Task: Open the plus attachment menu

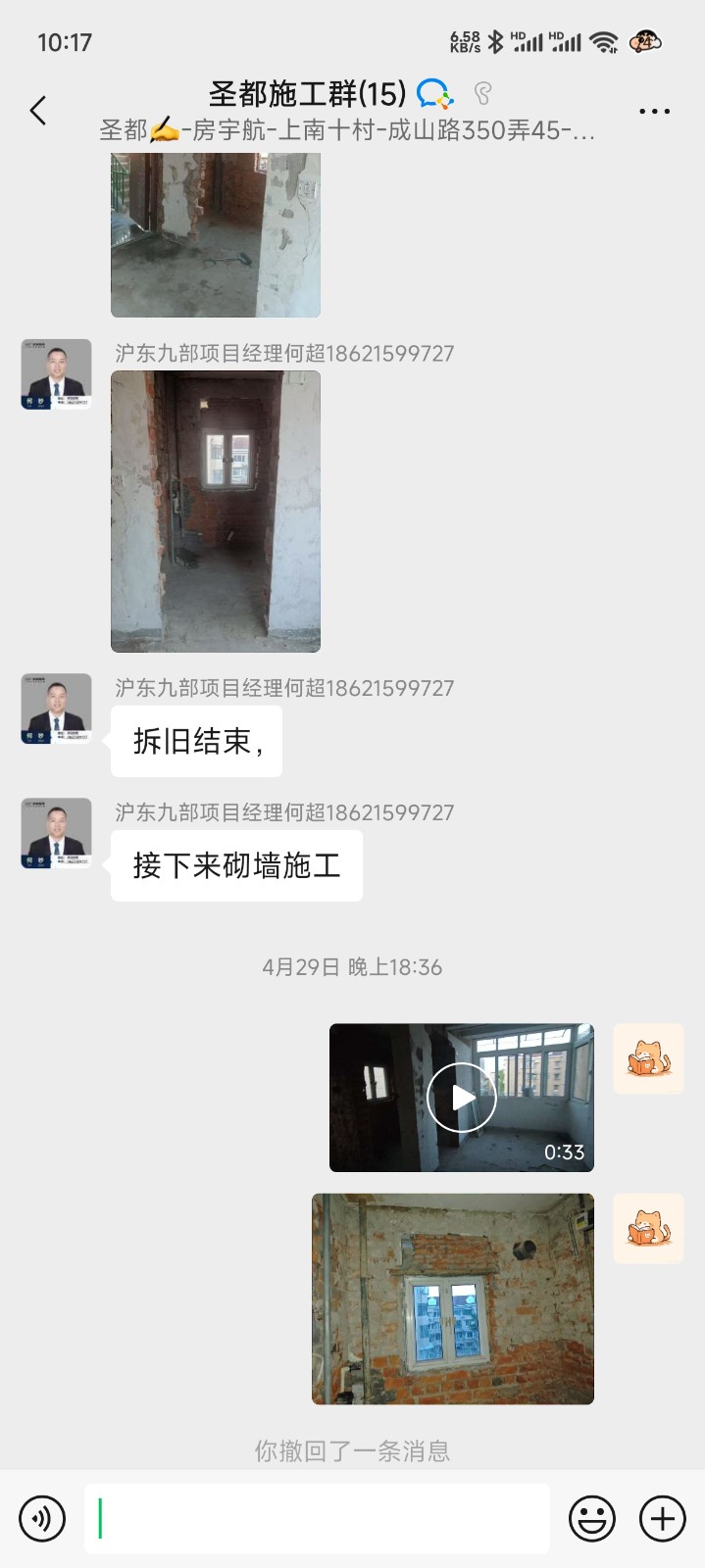Action: coord(663,1518)
